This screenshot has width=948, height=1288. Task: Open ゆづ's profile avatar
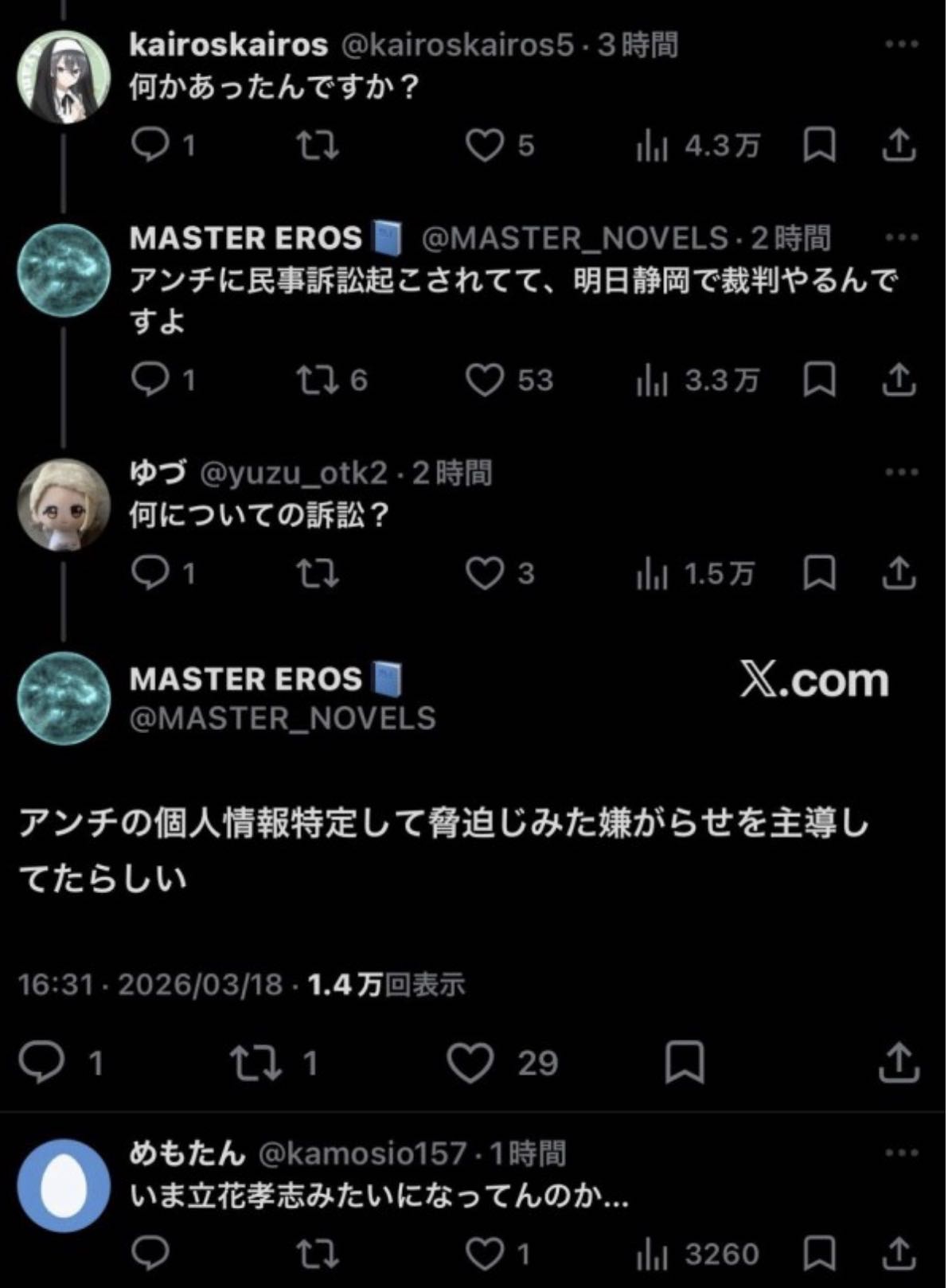[x=63, y=505]
